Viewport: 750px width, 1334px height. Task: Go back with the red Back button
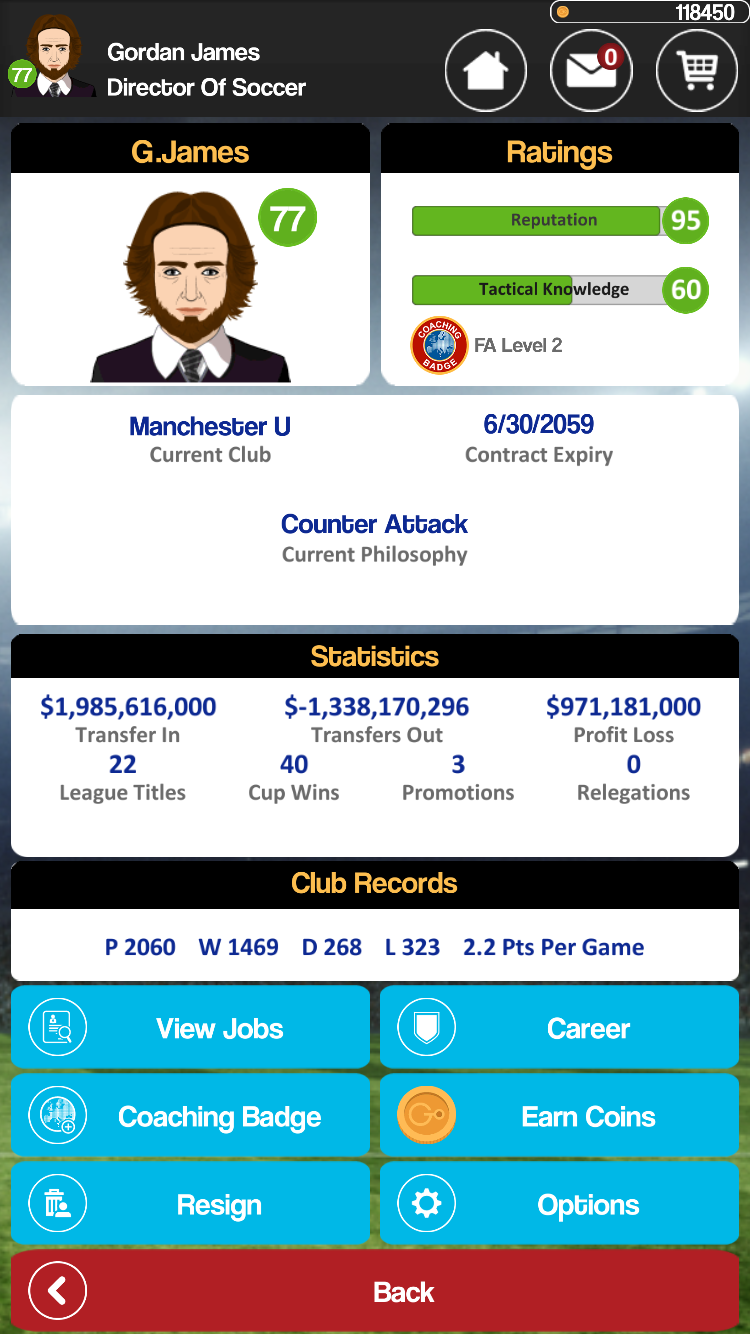pos(375,1291)
